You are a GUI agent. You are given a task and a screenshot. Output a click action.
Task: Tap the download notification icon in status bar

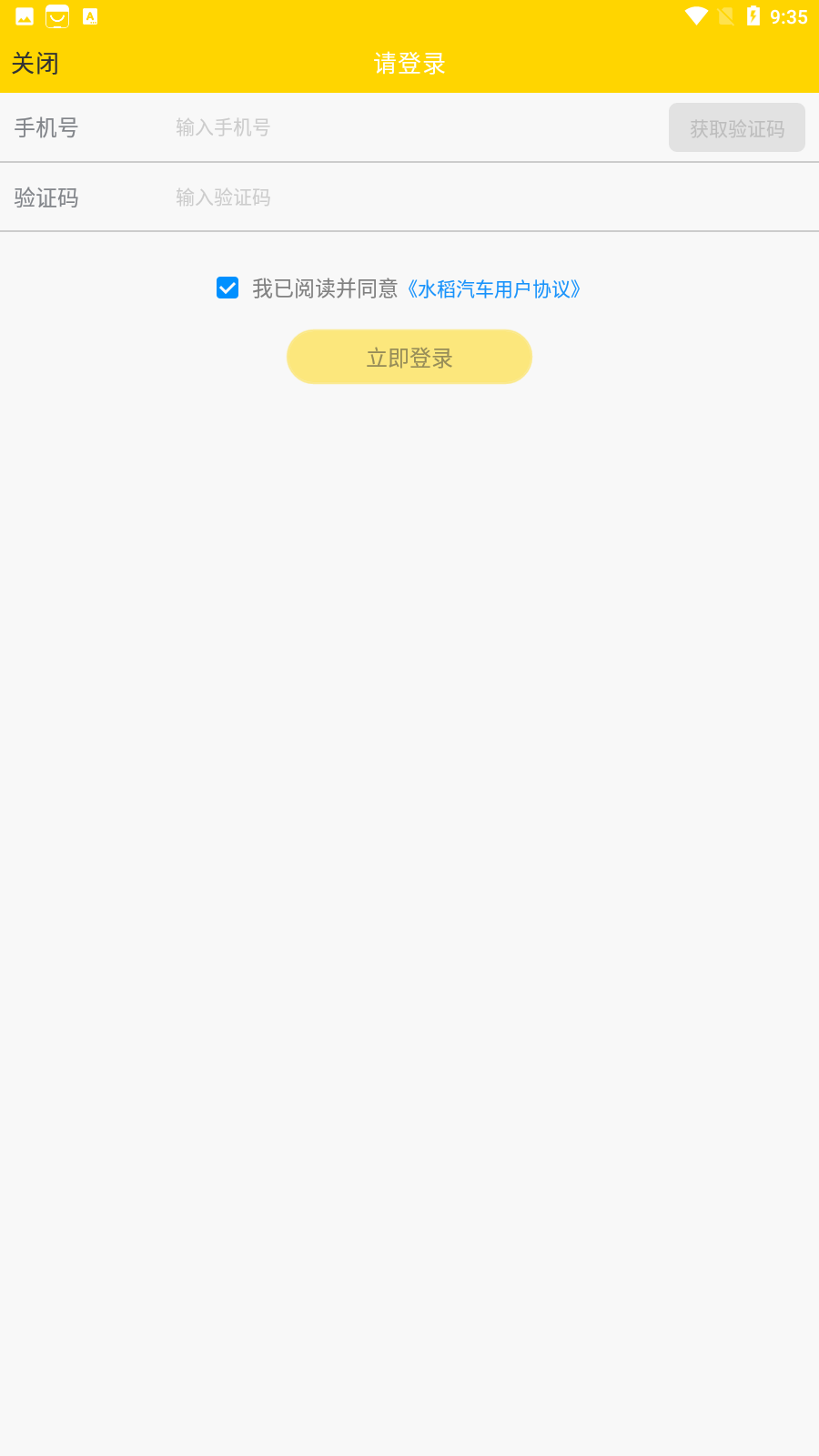coord(89,15)
